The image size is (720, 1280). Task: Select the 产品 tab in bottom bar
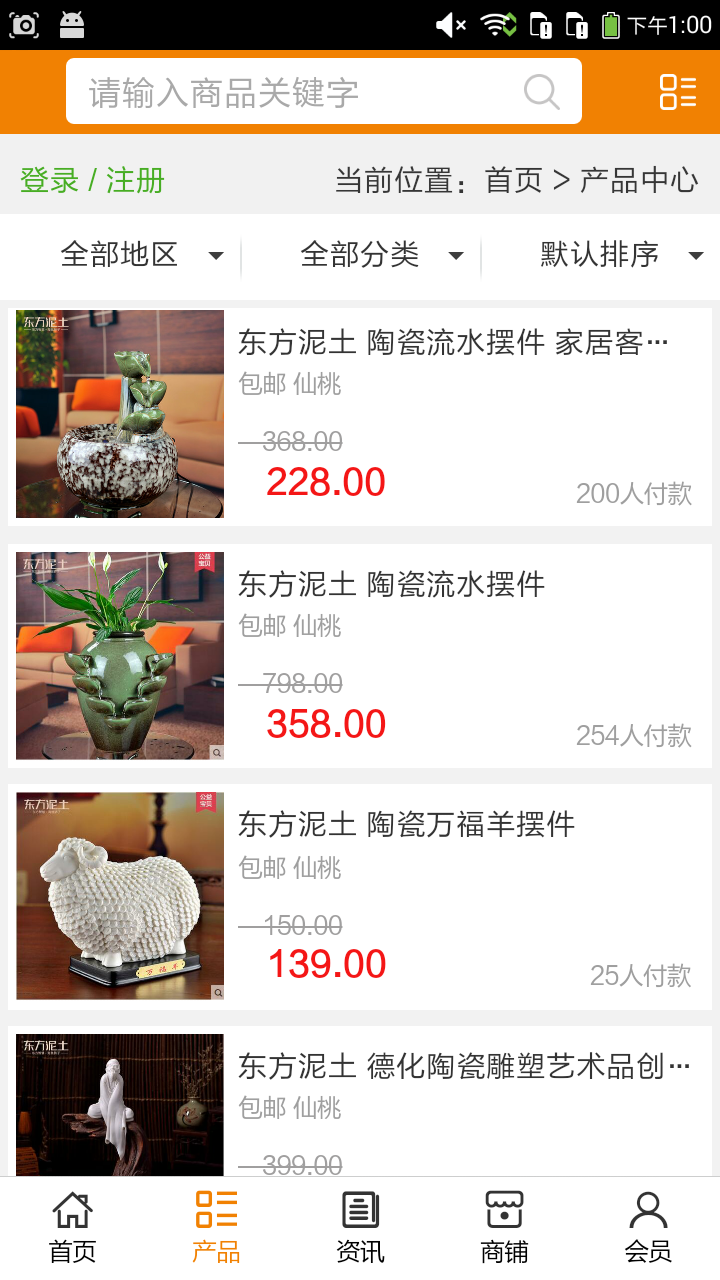click(x=216, y=1228)
